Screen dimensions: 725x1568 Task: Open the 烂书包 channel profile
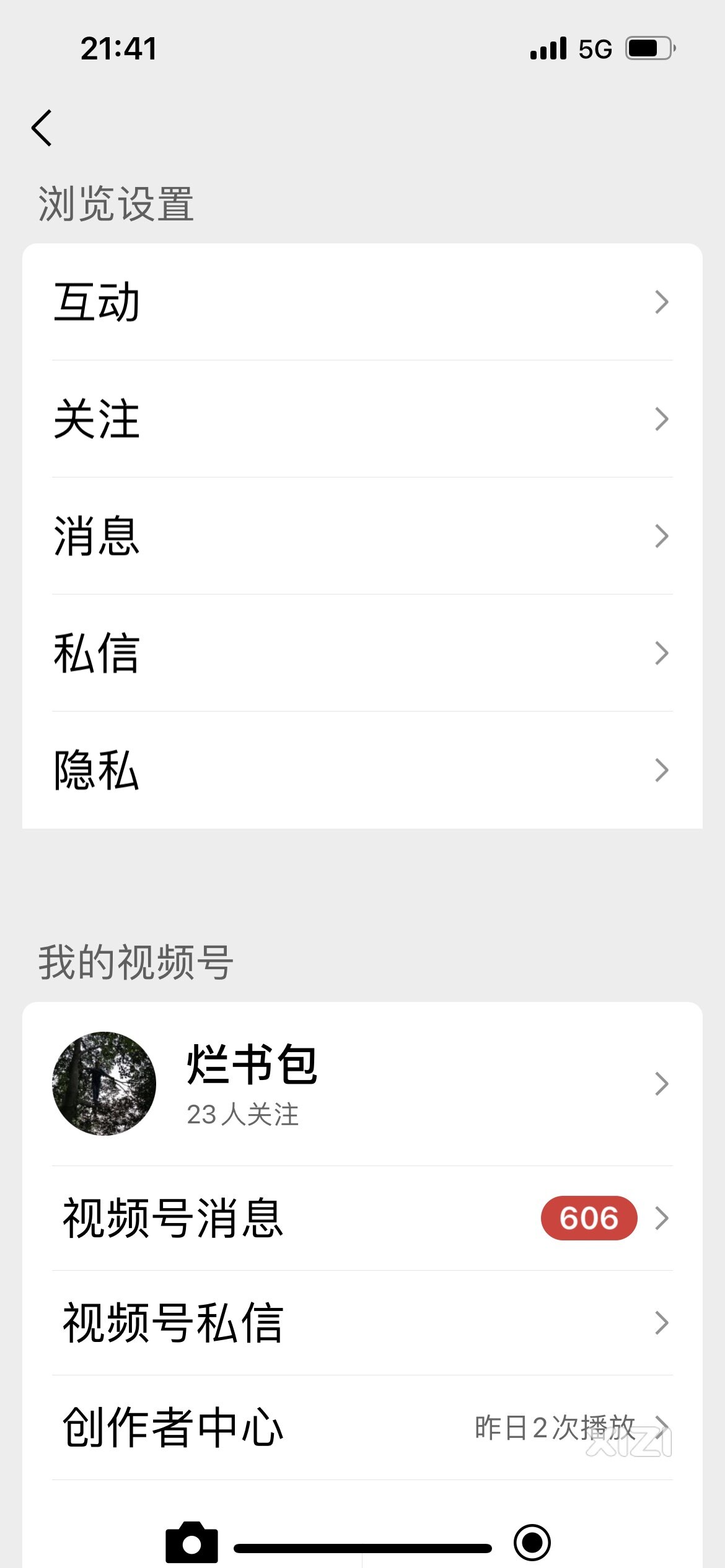click(x=362, y=1084)
